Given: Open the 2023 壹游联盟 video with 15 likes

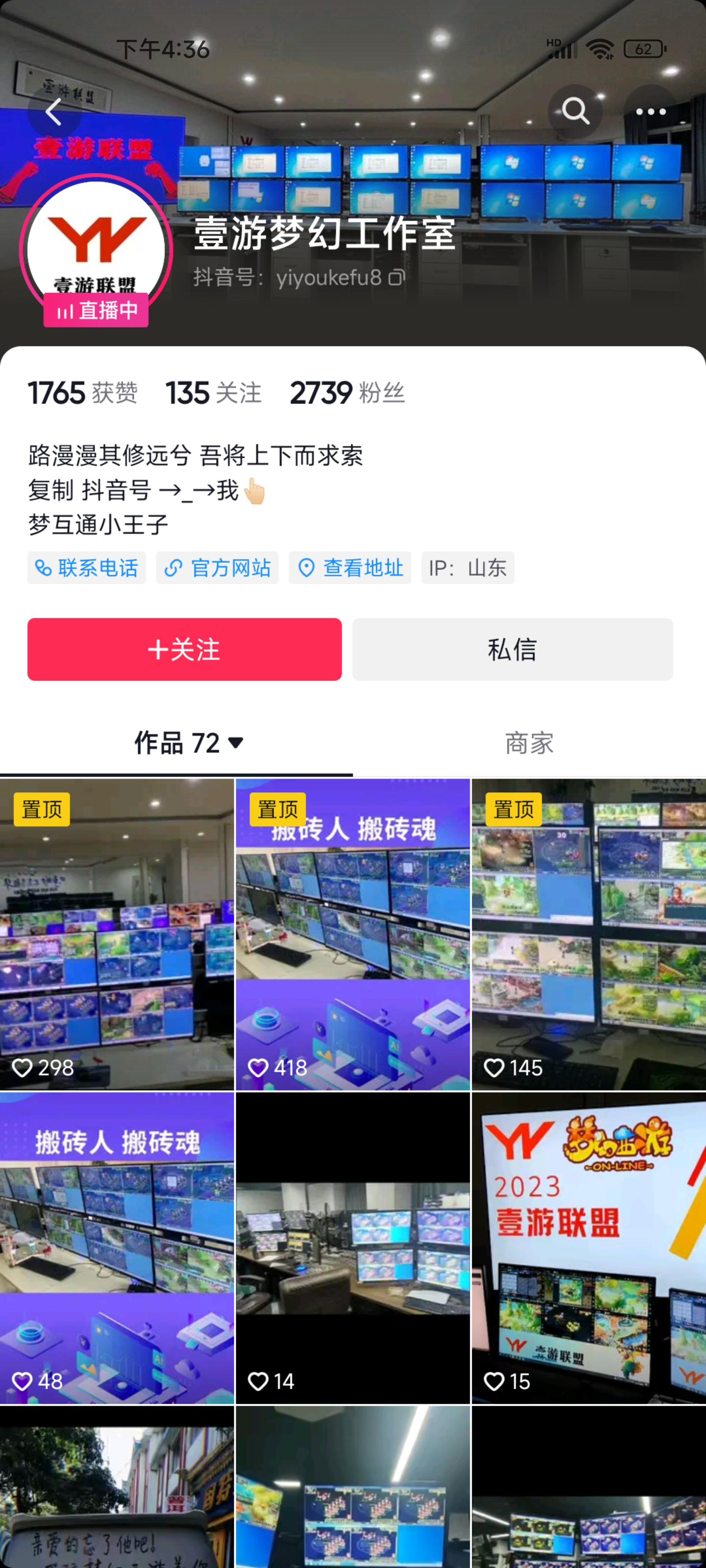Looking at the screenshot, I should tap(589, 1248).
